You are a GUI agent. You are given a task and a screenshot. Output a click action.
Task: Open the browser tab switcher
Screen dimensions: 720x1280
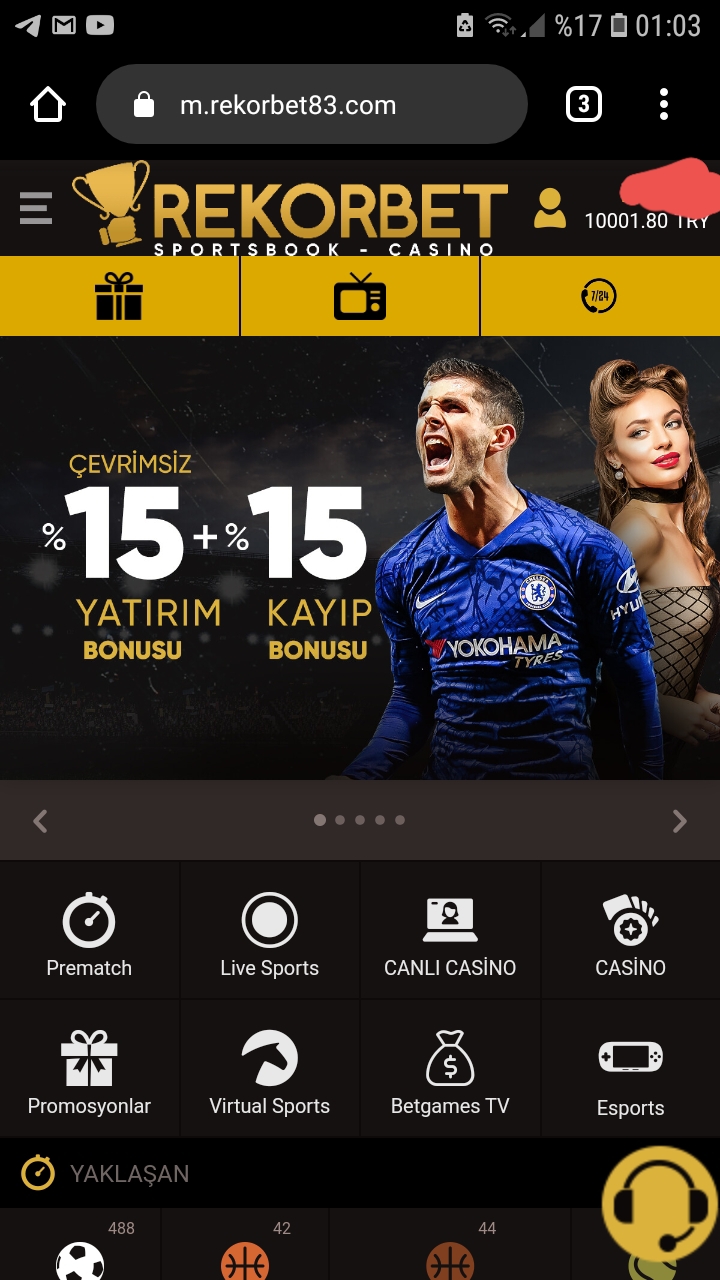pos(584,104)
